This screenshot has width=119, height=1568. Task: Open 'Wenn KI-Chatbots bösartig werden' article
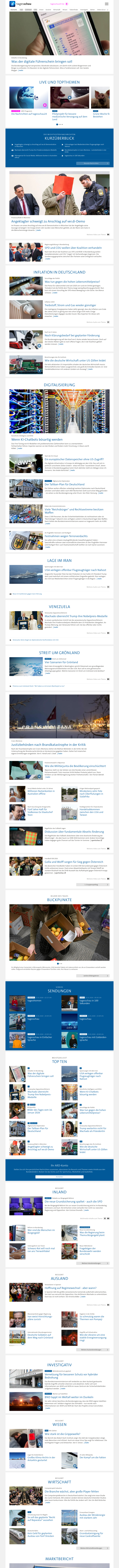click(x=36, y=439)
